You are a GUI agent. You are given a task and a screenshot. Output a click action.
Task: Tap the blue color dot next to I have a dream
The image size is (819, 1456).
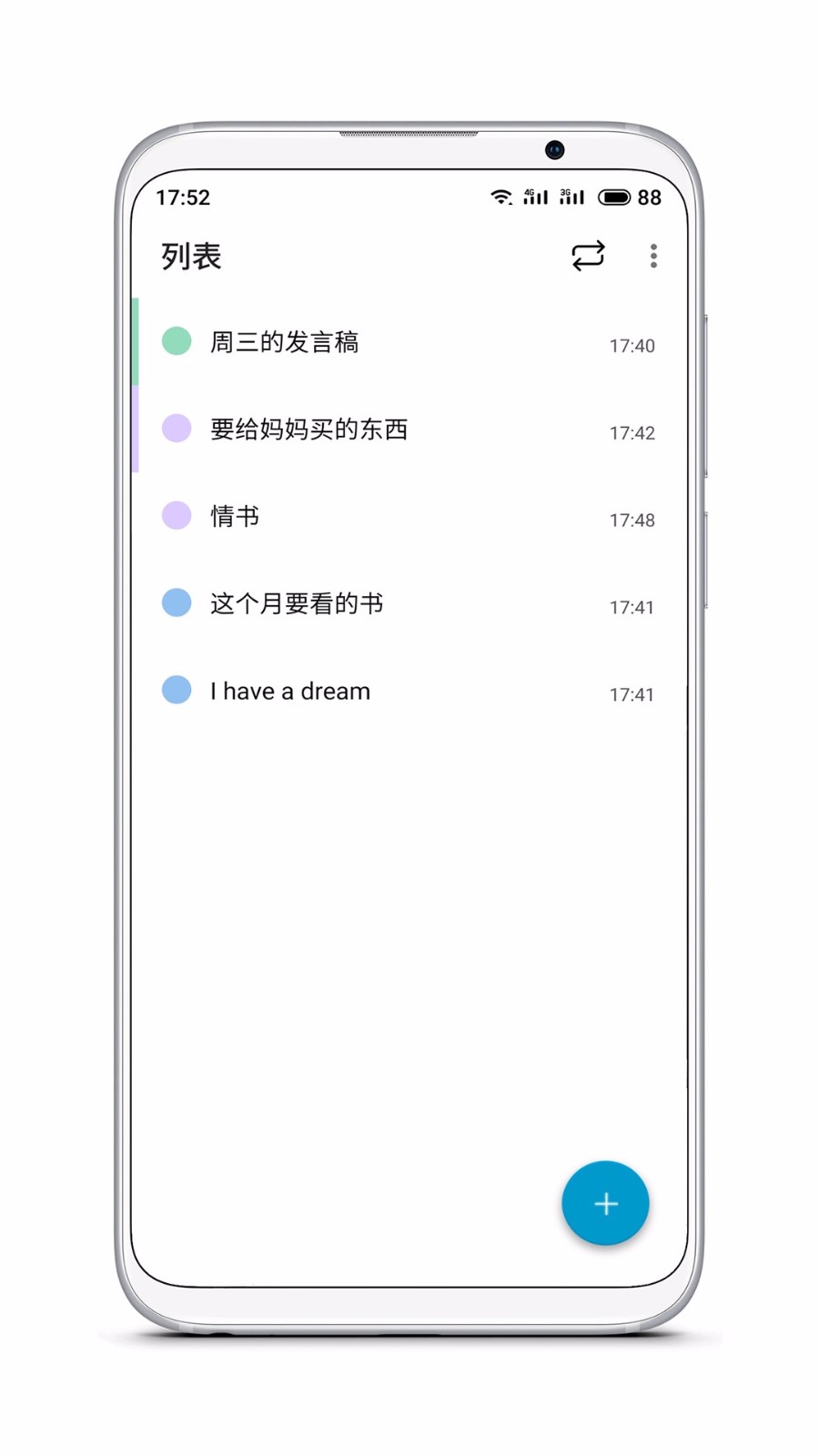pos(177,689)
